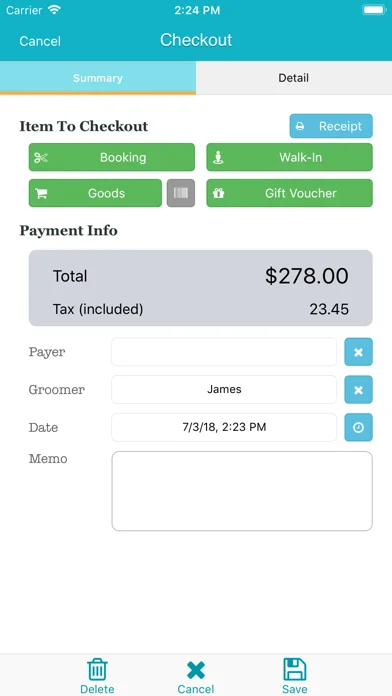Clear the Payer field
Viewport: 392px width, 696px height.
coord(359,352)
